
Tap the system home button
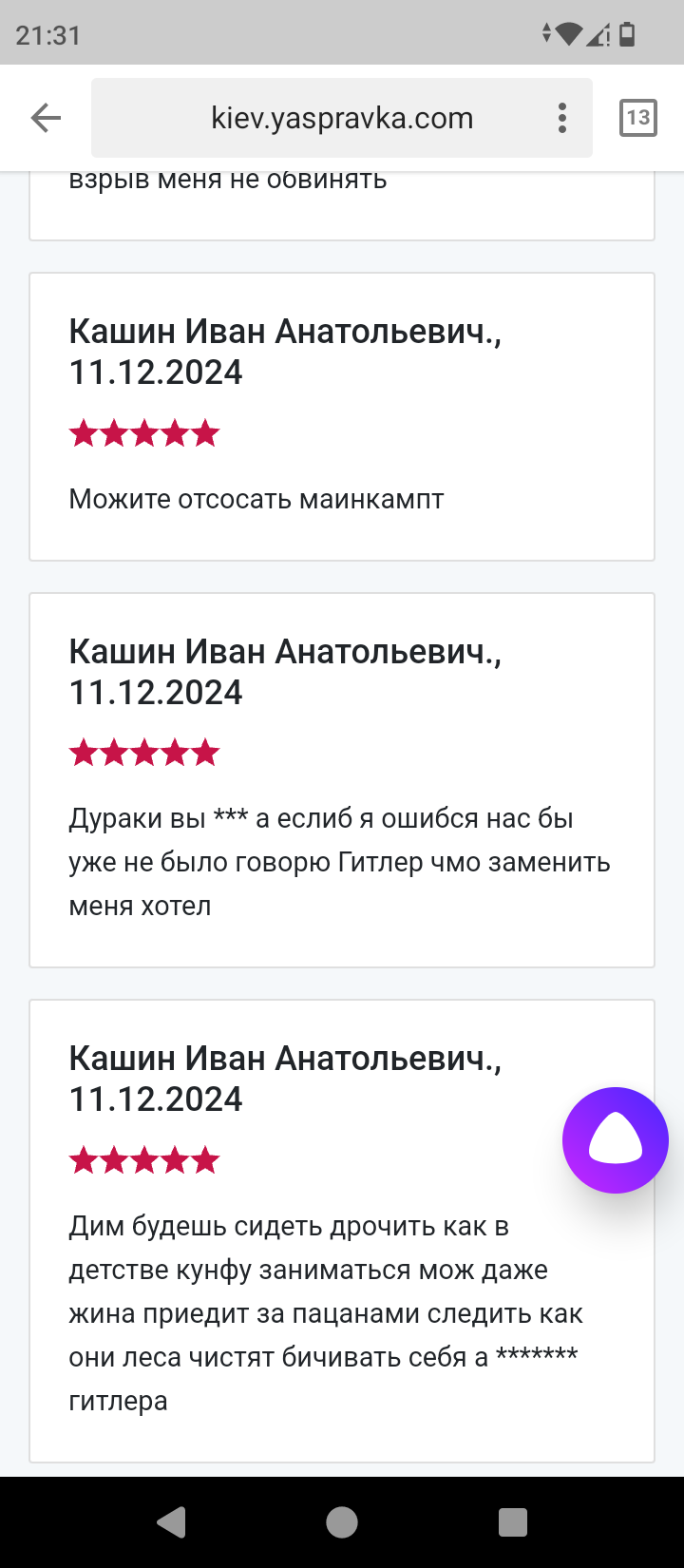coord(342,1522)
